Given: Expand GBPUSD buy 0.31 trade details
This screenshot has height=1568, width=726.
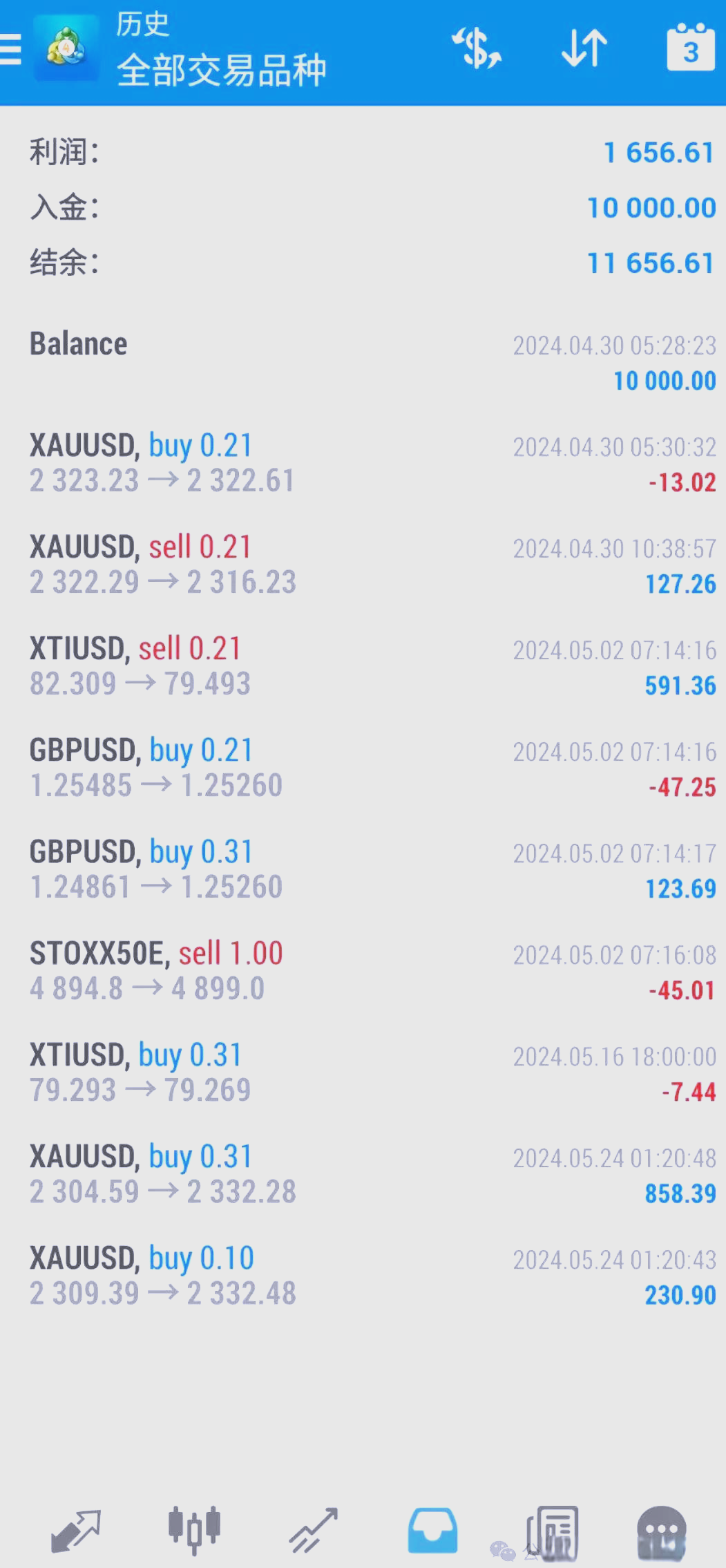Looking at the screenshot, I should [363, 870].
